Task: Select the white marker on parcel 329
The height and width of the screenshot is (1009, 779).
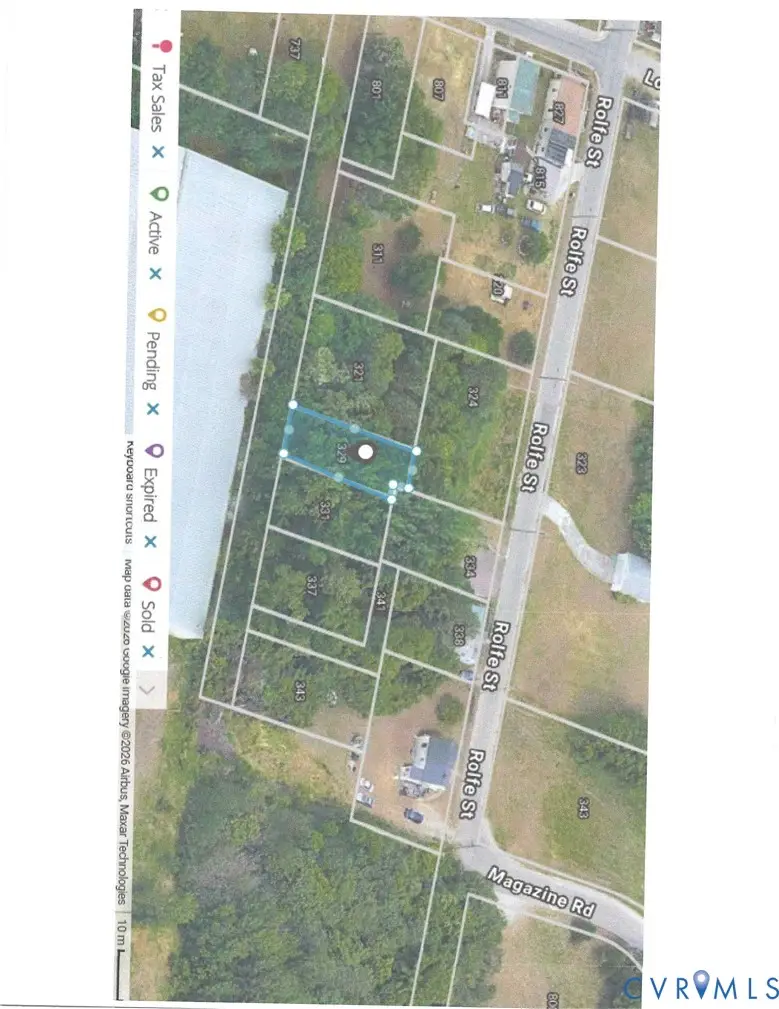Action: (364, 452)
